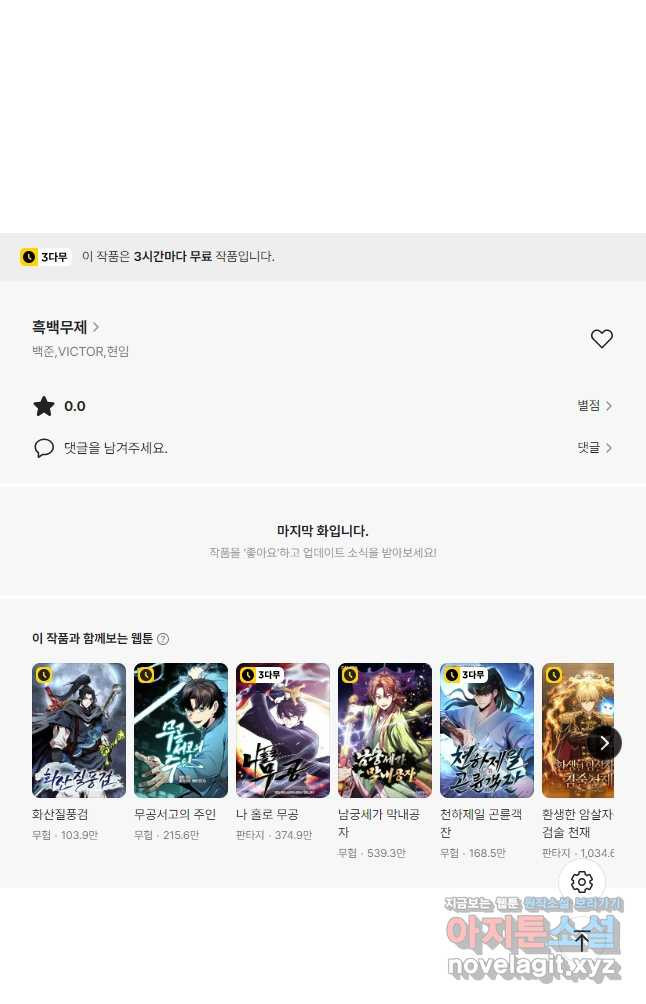Open the 남궁세가 막내공자 webtoon card
The image size is (646, 1004).
pyautogui.click(x=385, y=730)
